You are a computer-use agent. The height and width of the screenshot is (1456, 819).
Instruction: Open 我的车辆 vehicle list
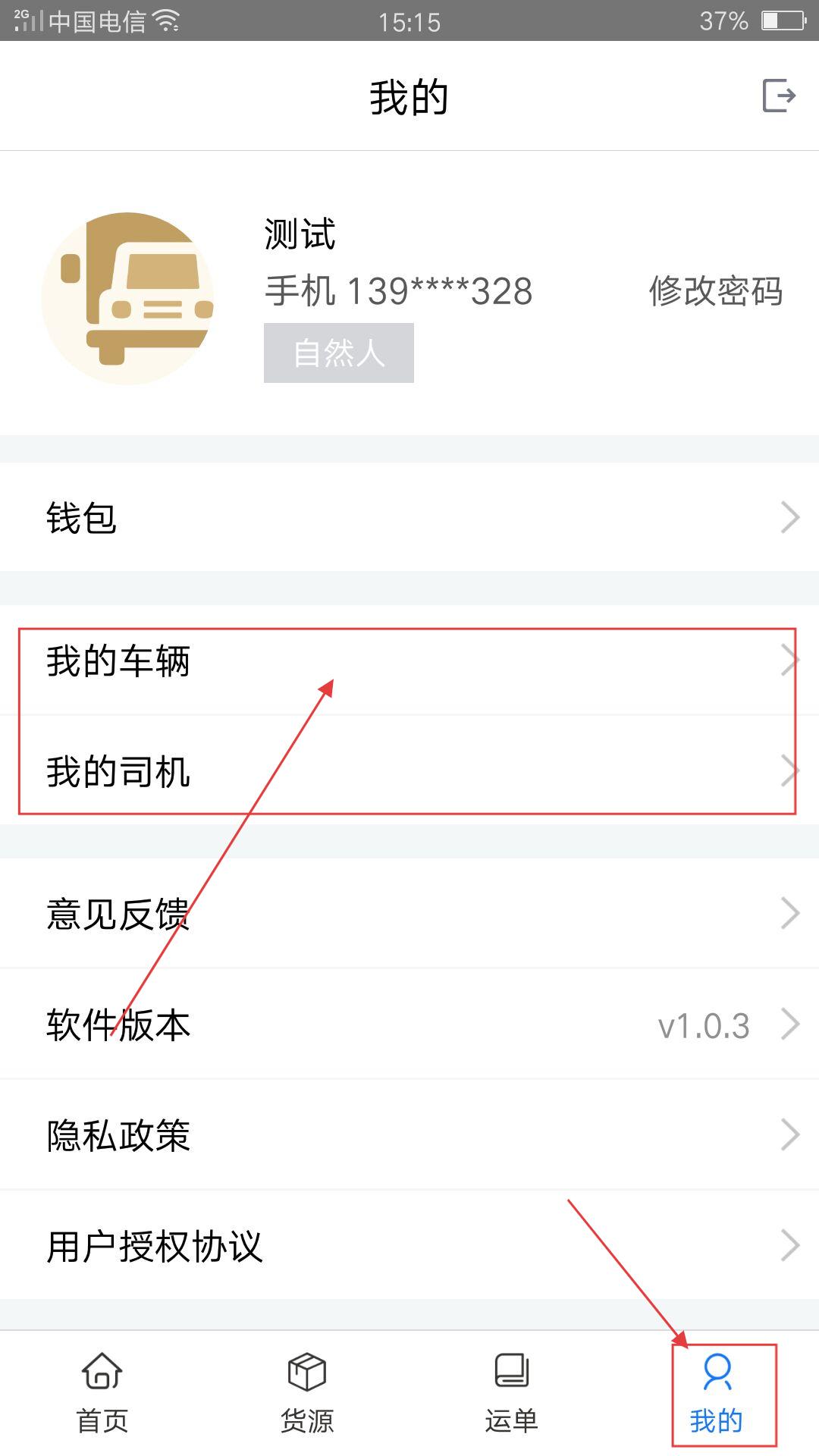pos(409,661)
